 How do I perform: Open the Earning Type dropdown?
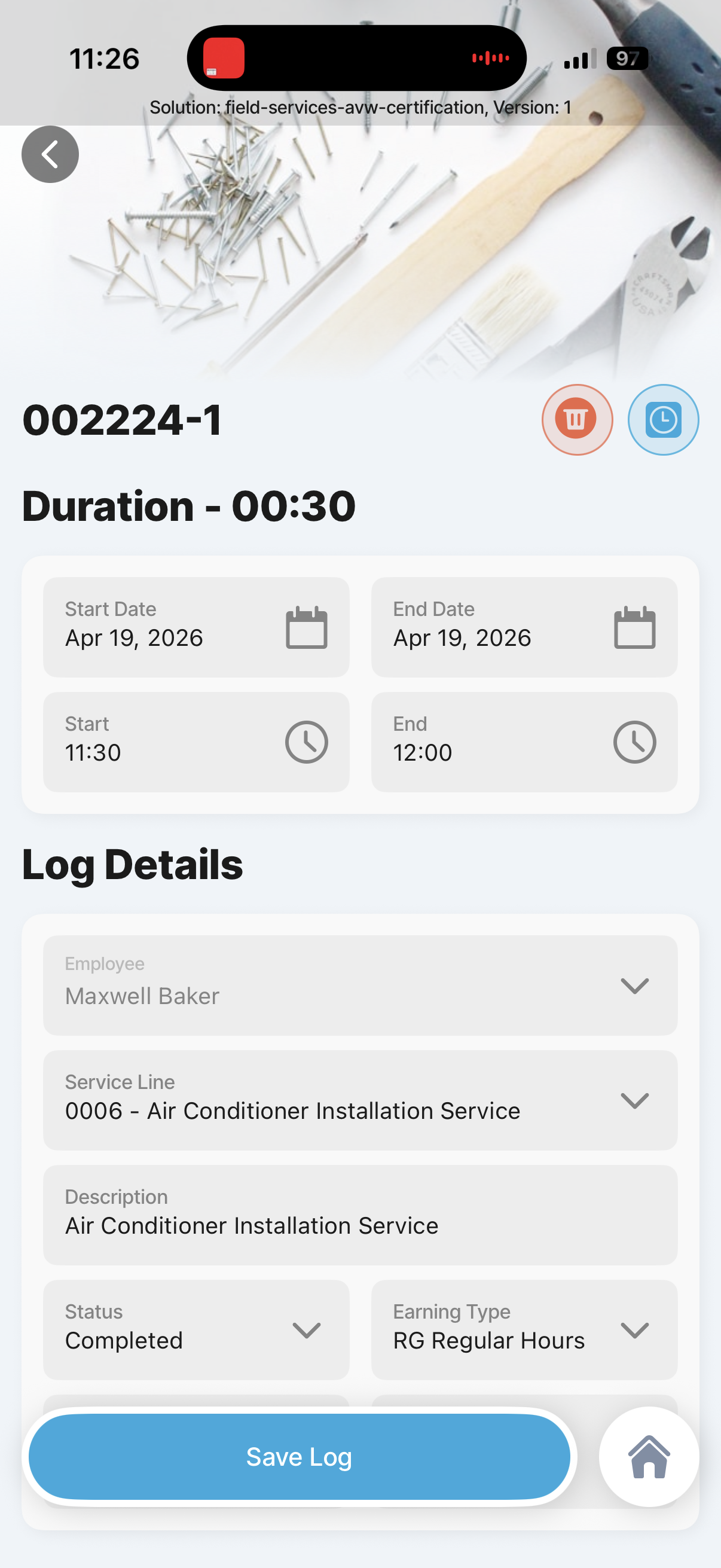(x=524, y=1329)
